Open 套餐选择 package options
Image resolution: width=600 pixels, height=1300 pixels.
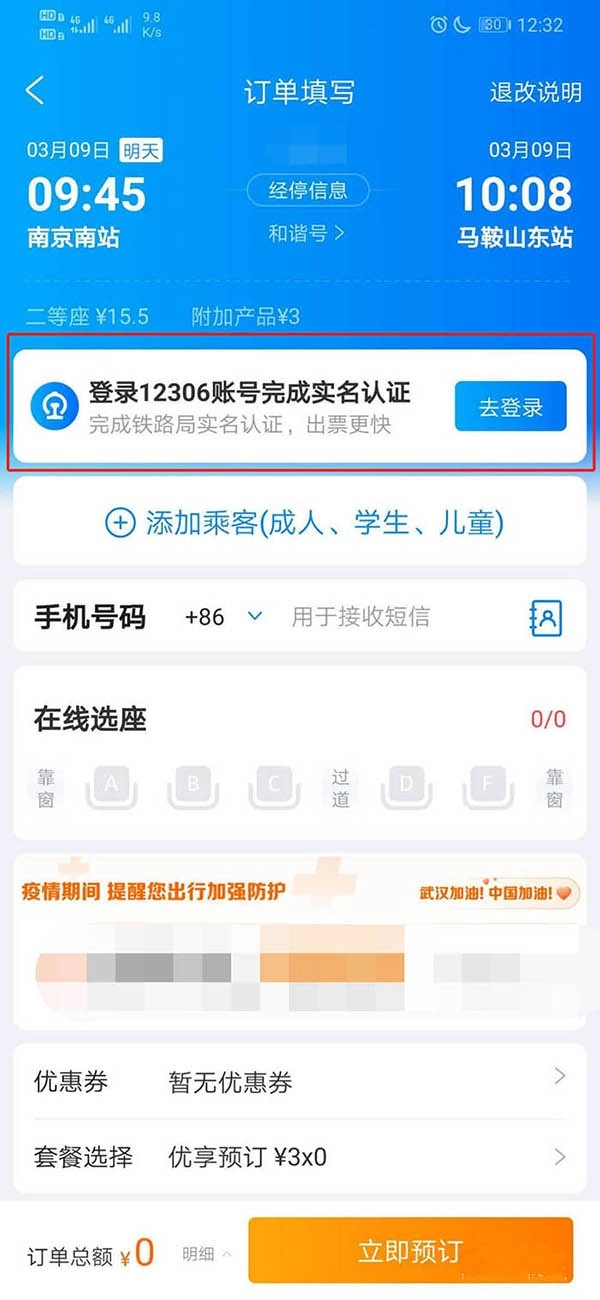pyautogui.click(x=300, y=1157)
